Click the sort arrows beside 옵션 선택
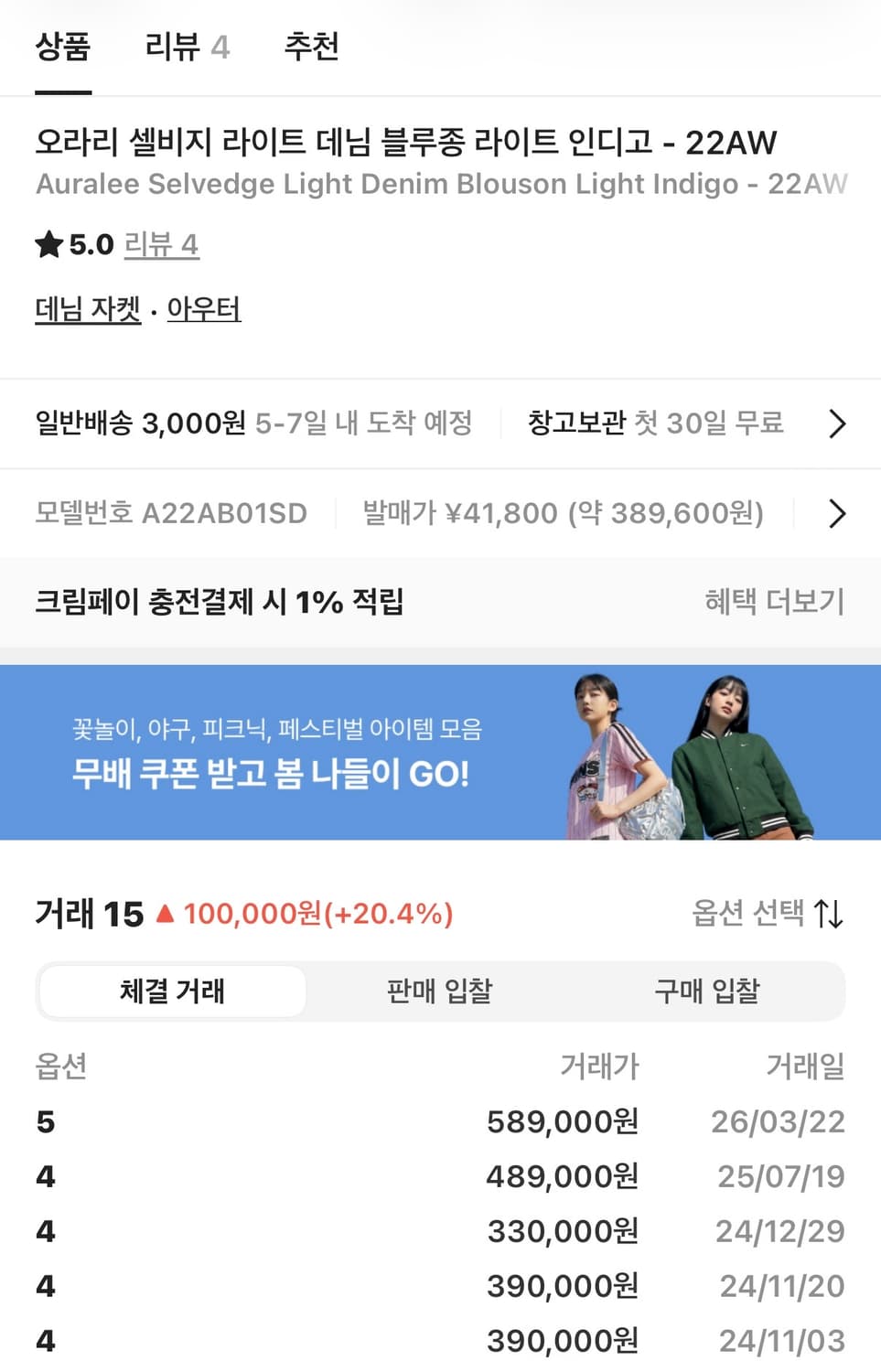881x1372 pixels. 830,914
